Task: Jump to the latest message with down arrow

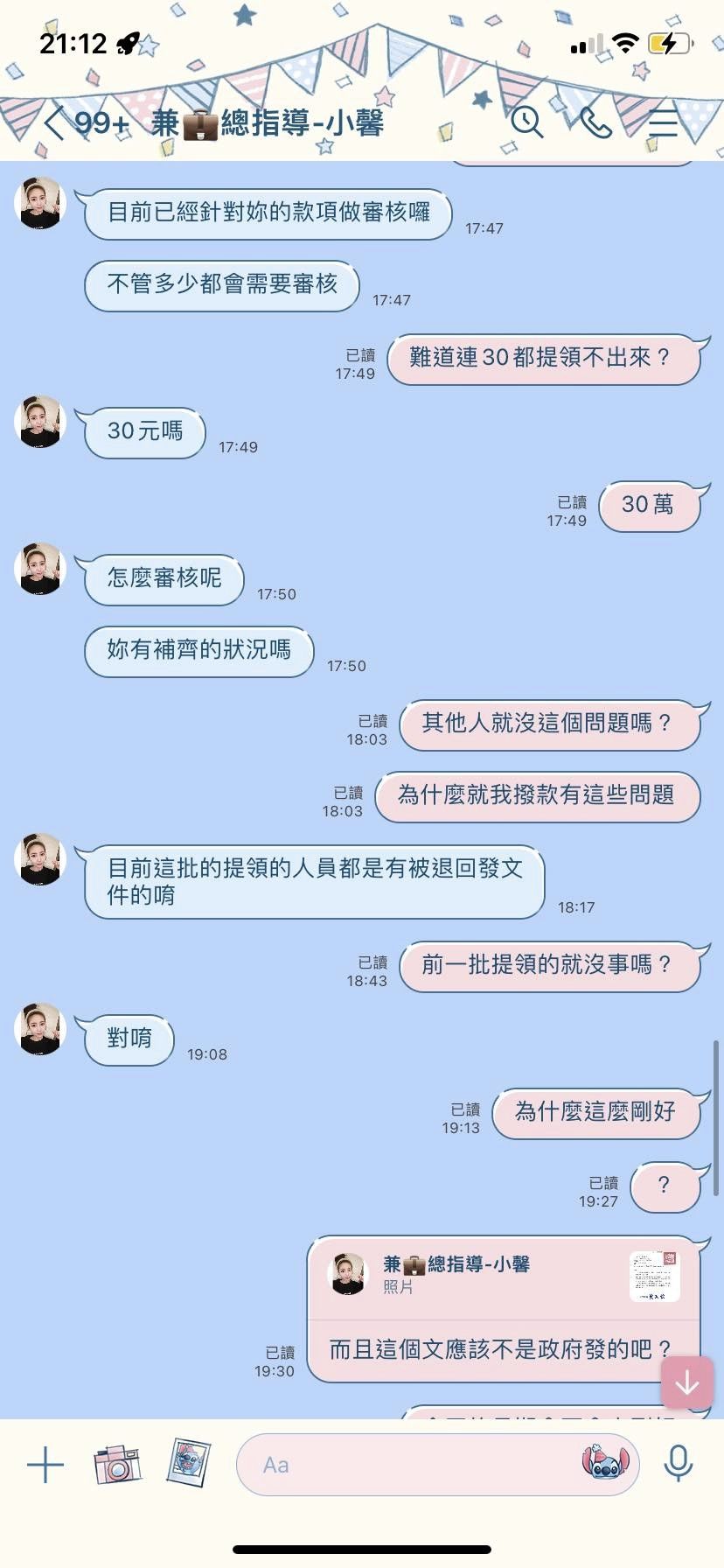Action: tap(687, 1382)
